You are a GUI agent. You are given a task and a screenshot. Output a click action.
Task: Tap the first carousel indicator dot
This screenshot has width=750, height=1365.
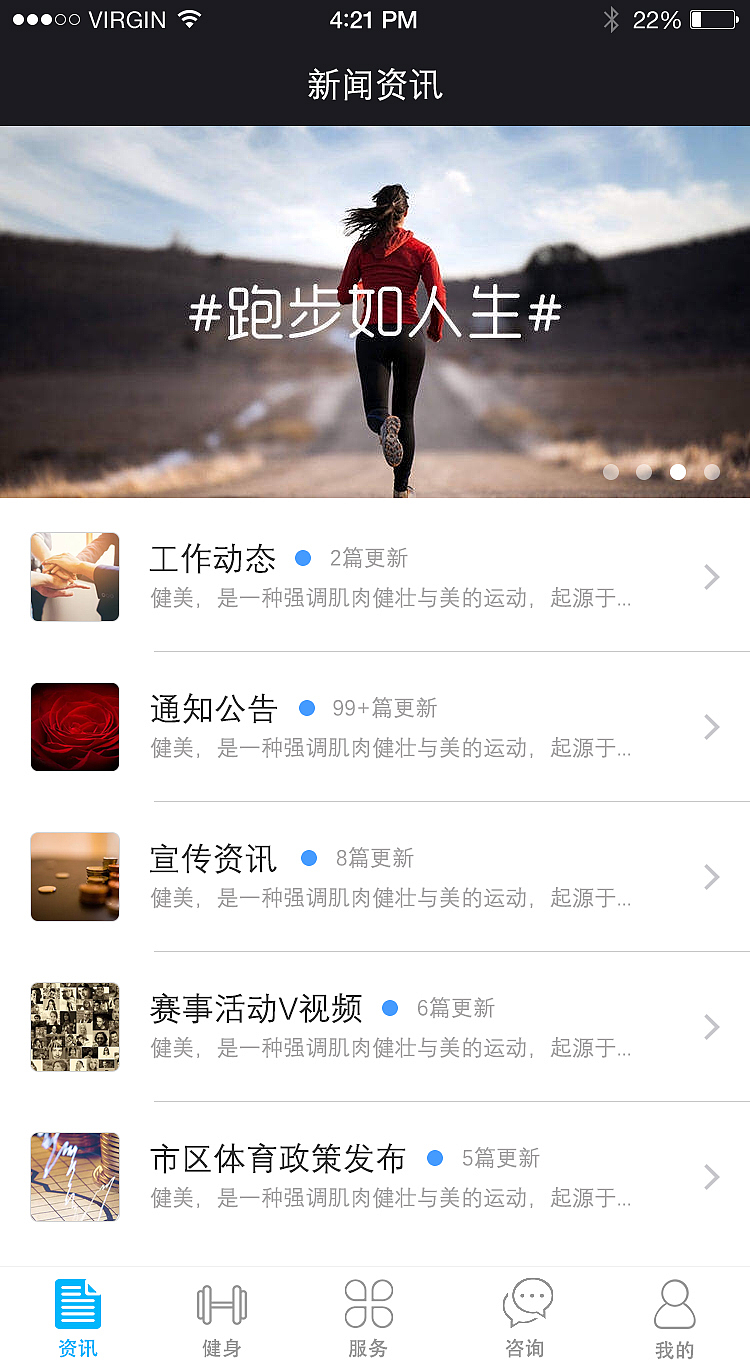(x=611, y=471)
